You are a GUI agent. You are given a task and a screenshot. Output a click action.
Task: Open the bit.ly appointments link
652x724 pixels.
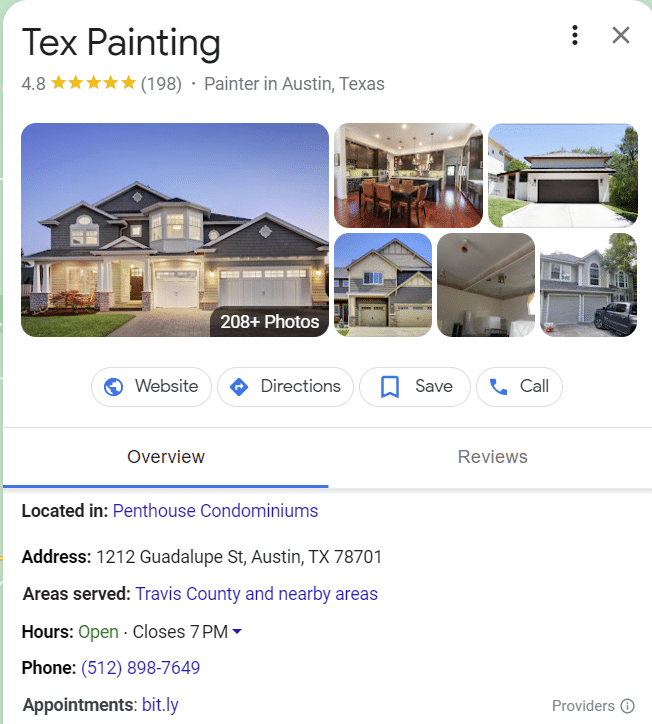point(160,705)
